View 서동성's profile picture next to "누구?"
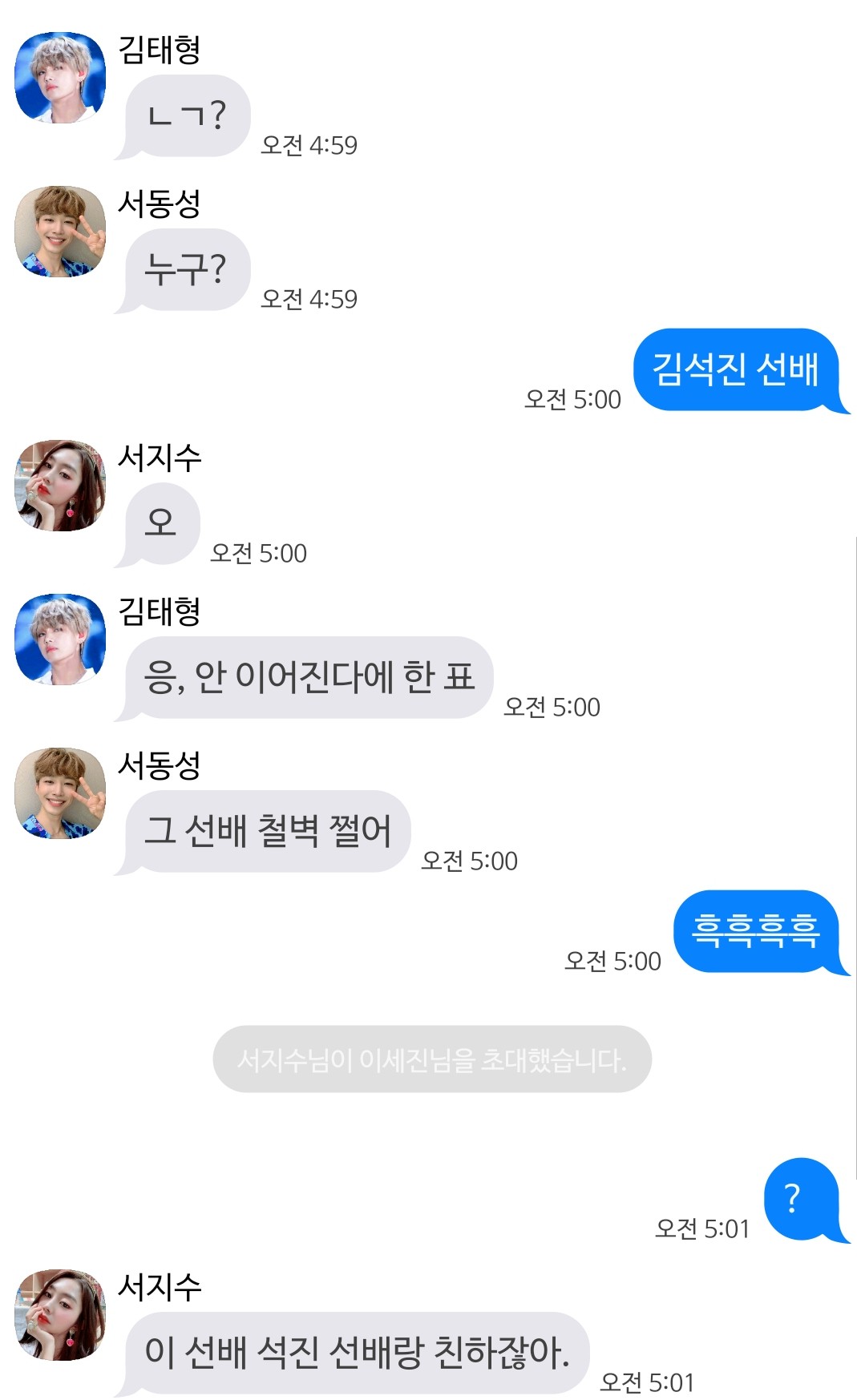This screenshot has height=1400, width=857. pyautogui.click(x=60, y=232)
